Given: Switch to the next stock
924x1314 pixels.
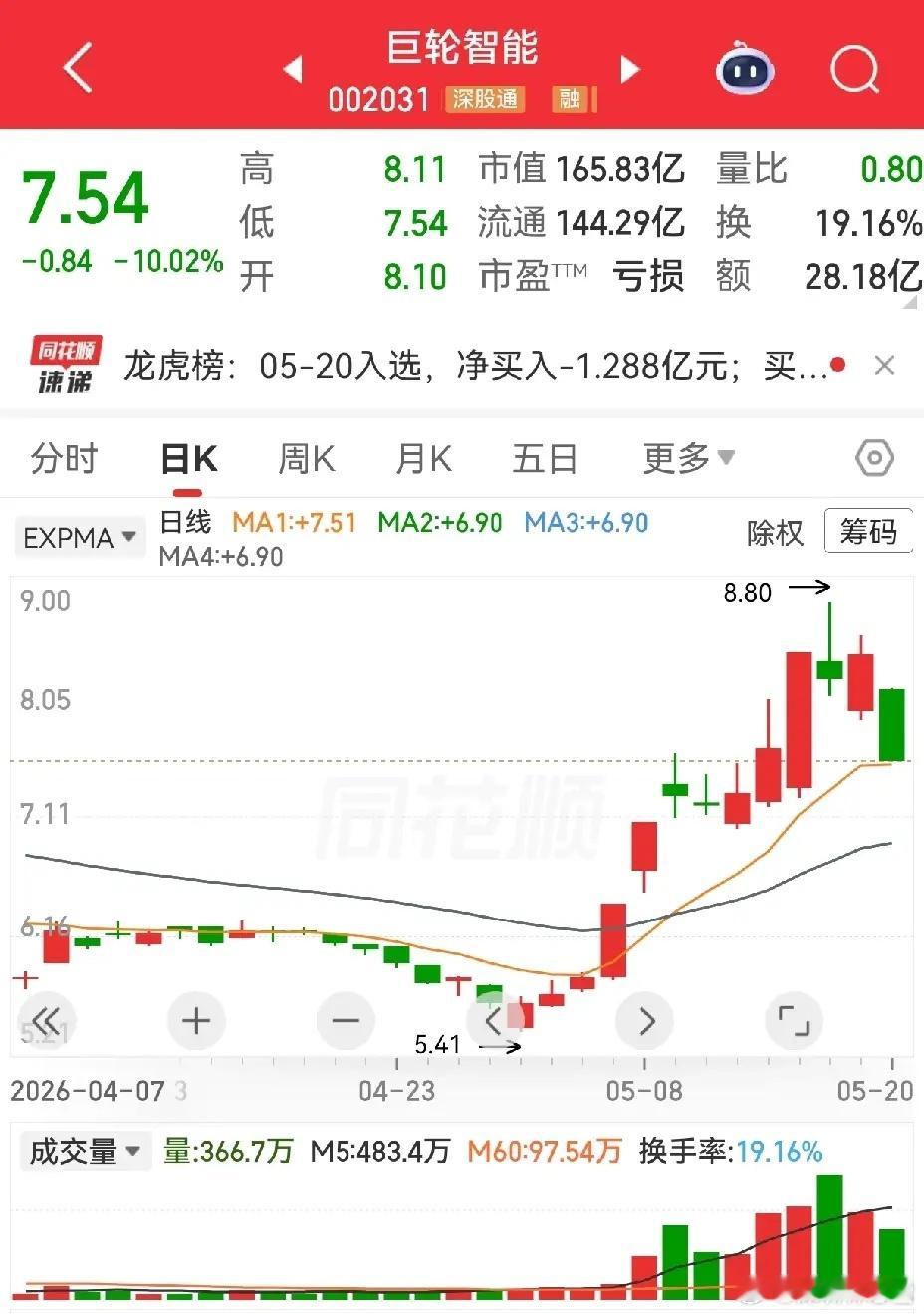Looking at the screenshot, I should (x=630, y=69).
